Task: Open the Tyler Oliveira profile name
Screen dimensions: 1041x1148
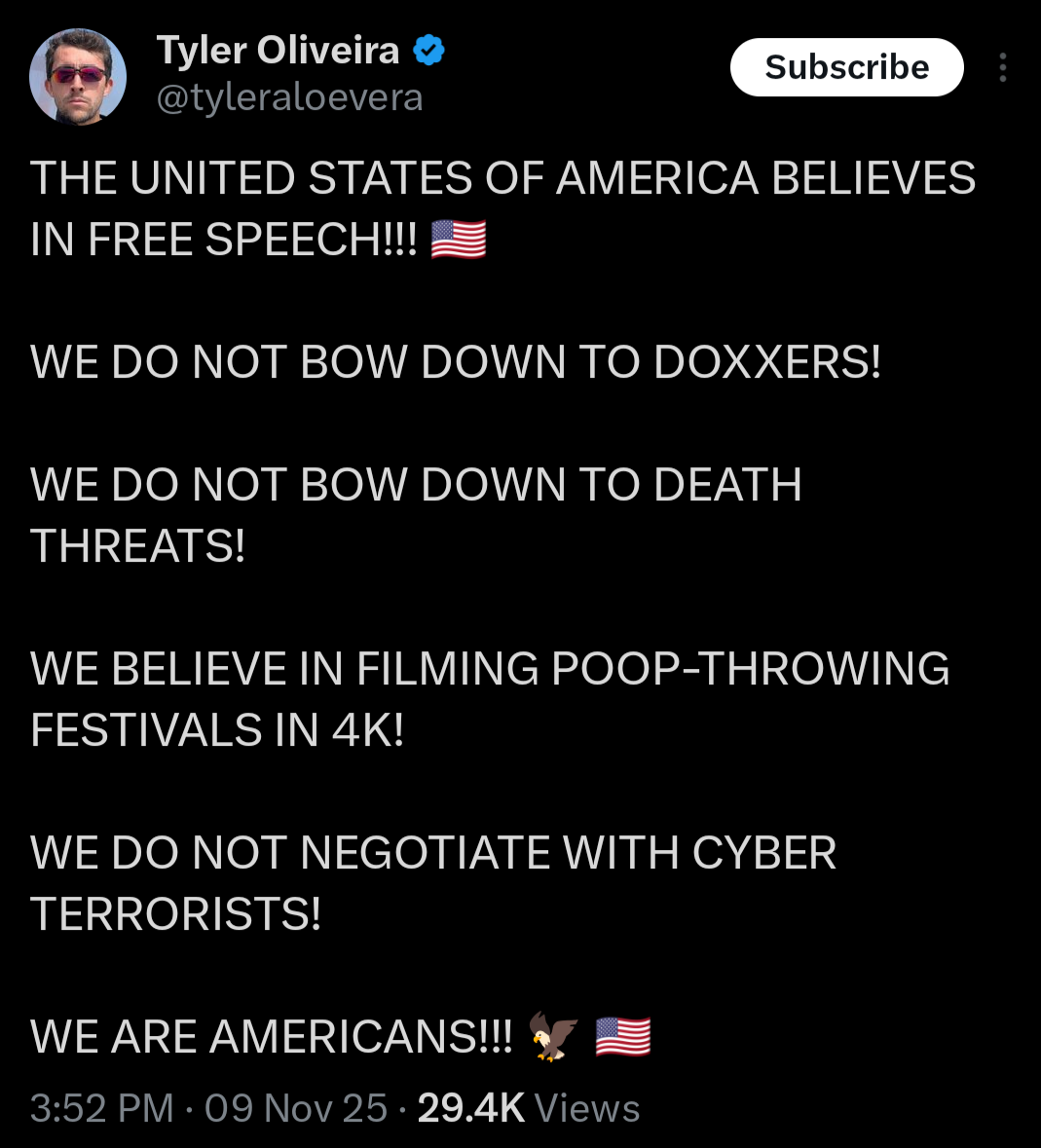Action: [278, 51]
